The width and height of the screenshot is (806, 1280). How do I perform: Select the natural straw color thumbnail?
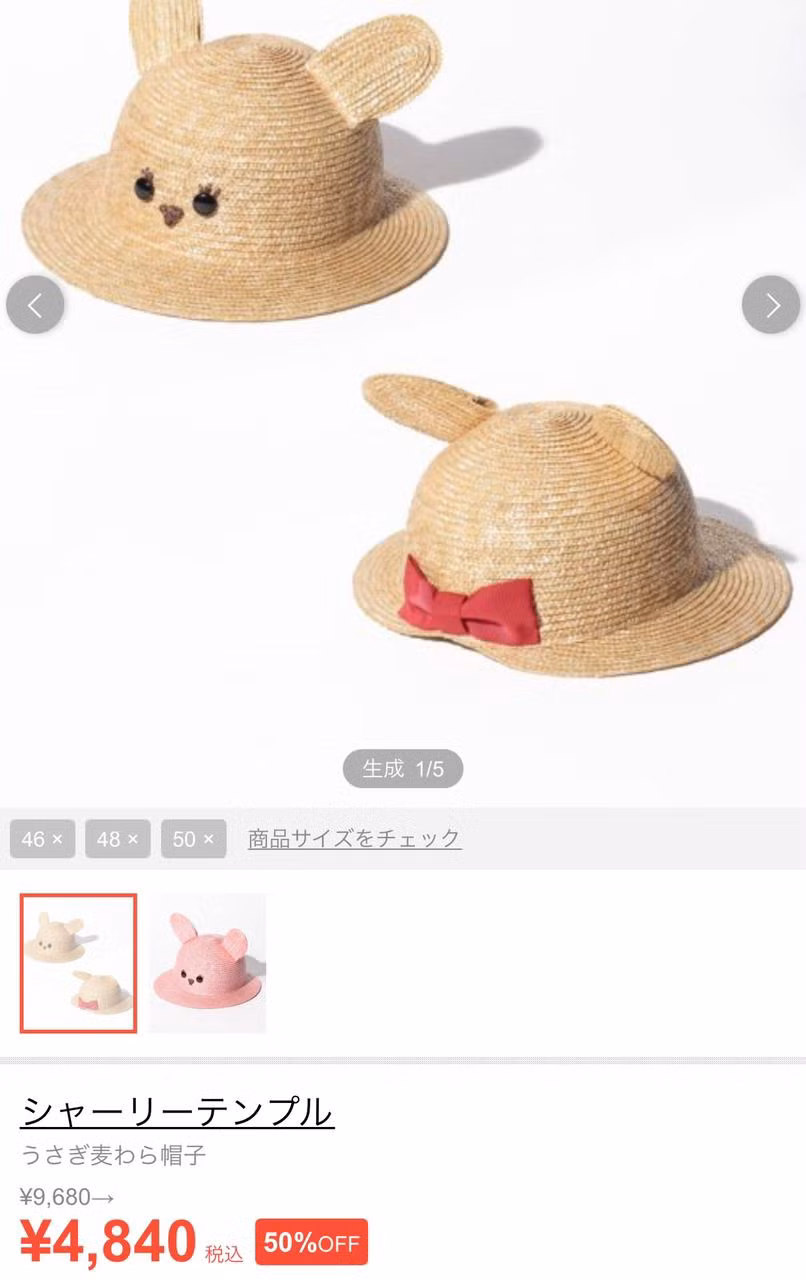pyautogui.click(x=79, y=963)
